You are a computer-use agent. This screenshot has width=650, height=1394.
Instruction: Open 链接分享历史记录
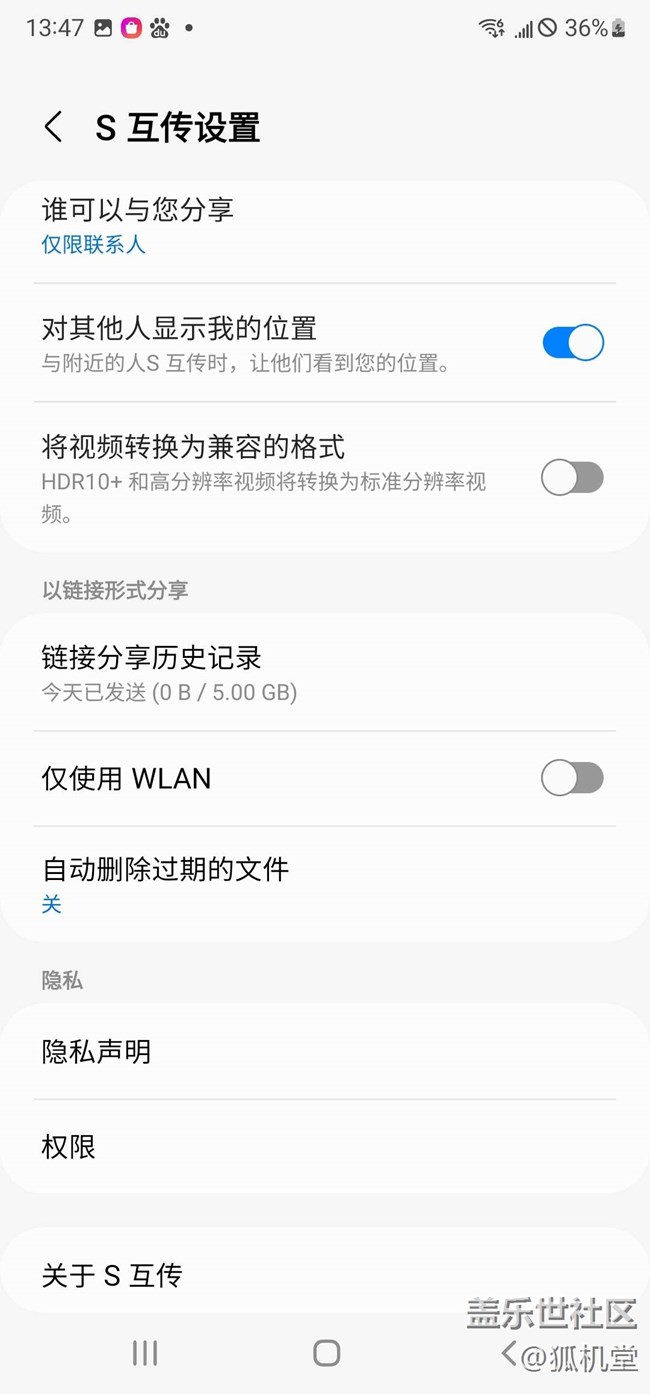pyautogui.click(x=325, y=673)
